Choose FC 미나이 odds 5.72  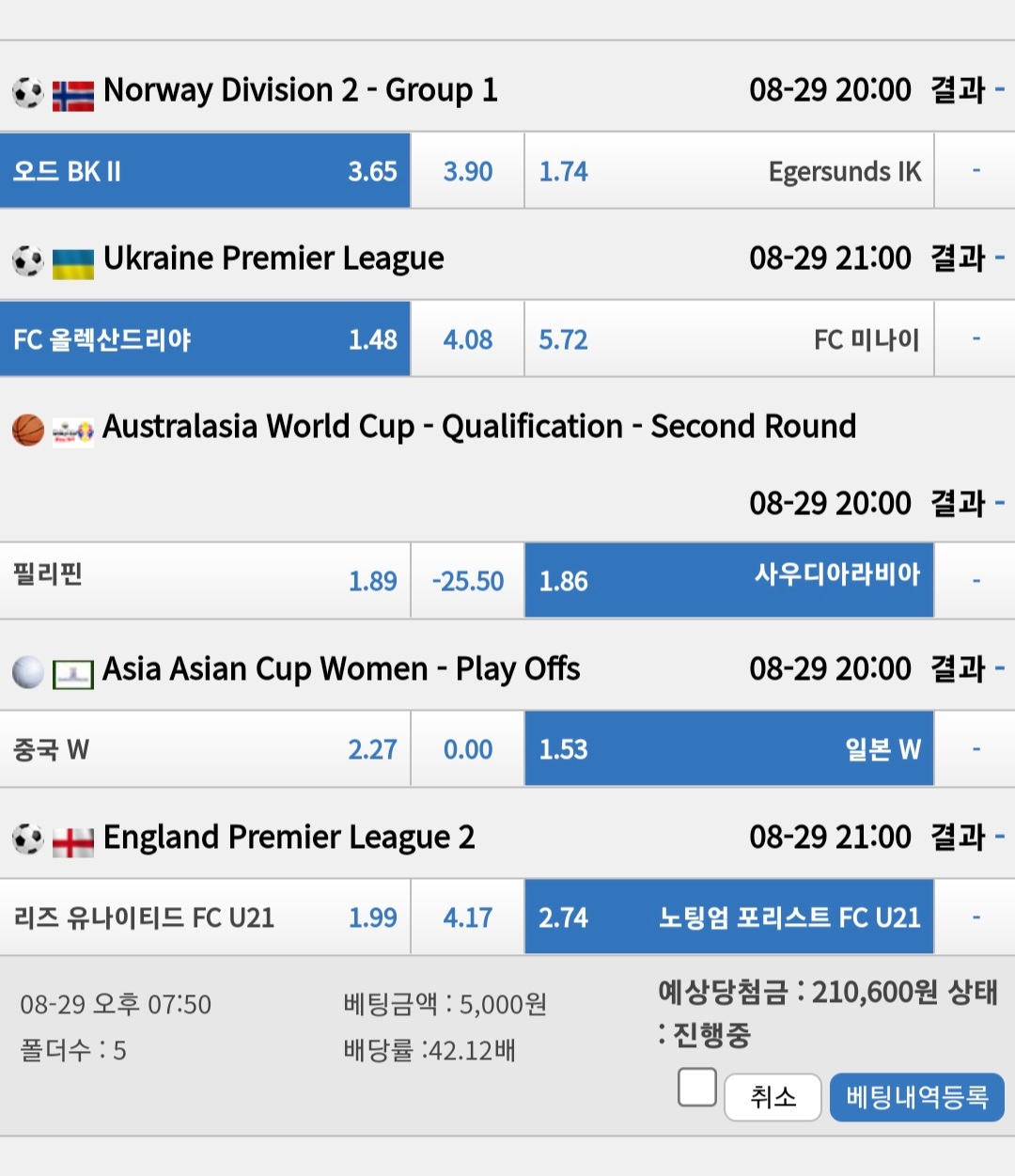point(729,338)
